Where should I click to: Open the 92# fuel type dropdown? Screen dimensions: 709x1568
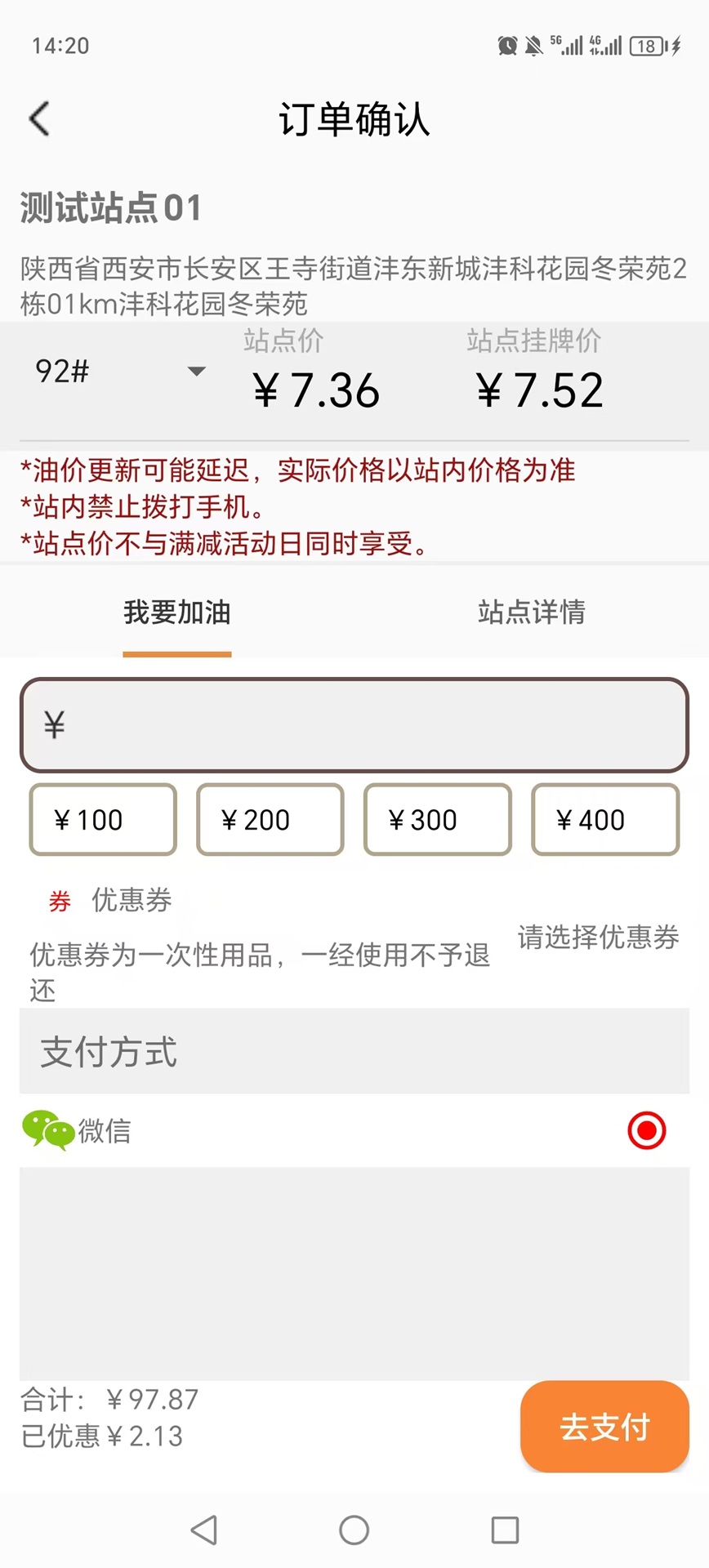coord(114,372)
